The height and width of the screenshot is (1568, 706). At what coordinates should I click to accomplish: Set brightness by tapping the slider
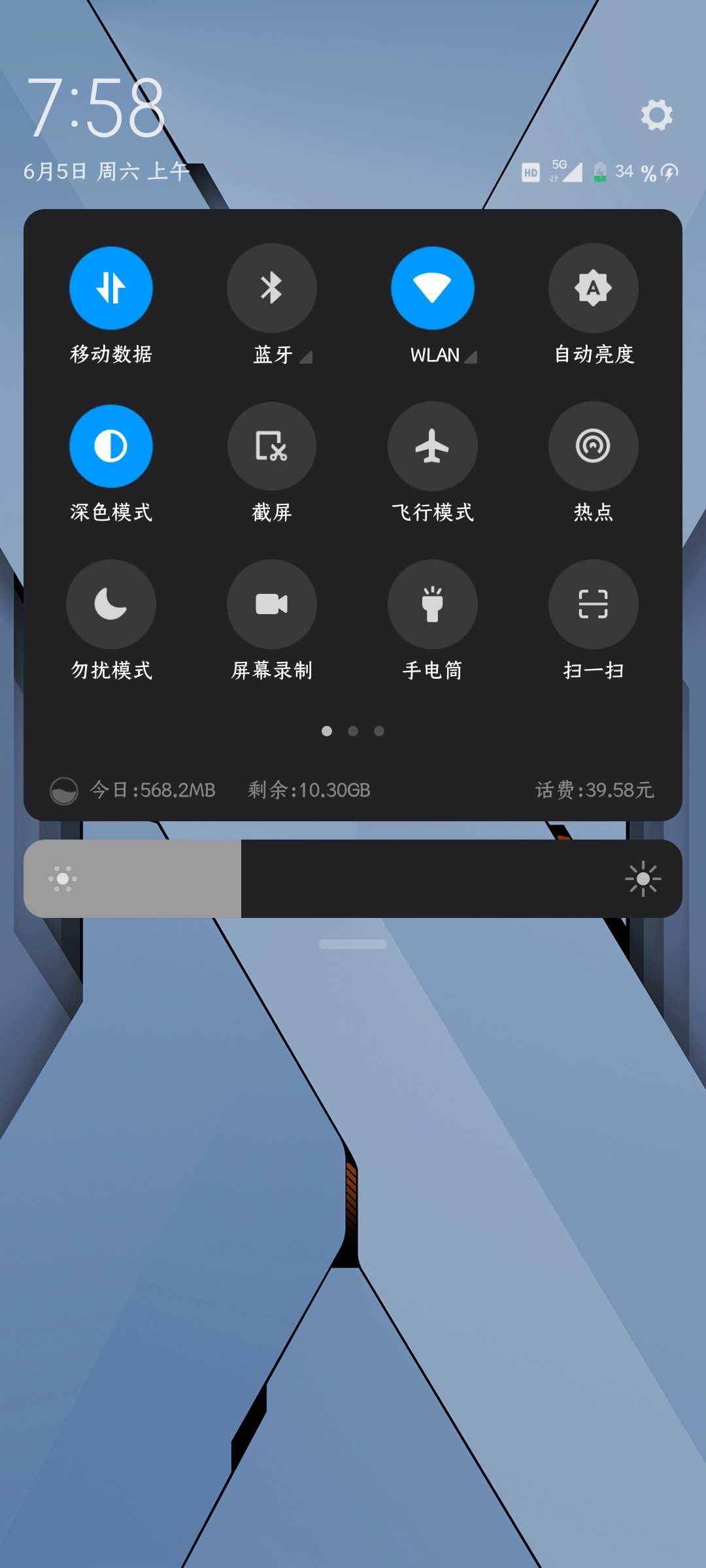353,879
